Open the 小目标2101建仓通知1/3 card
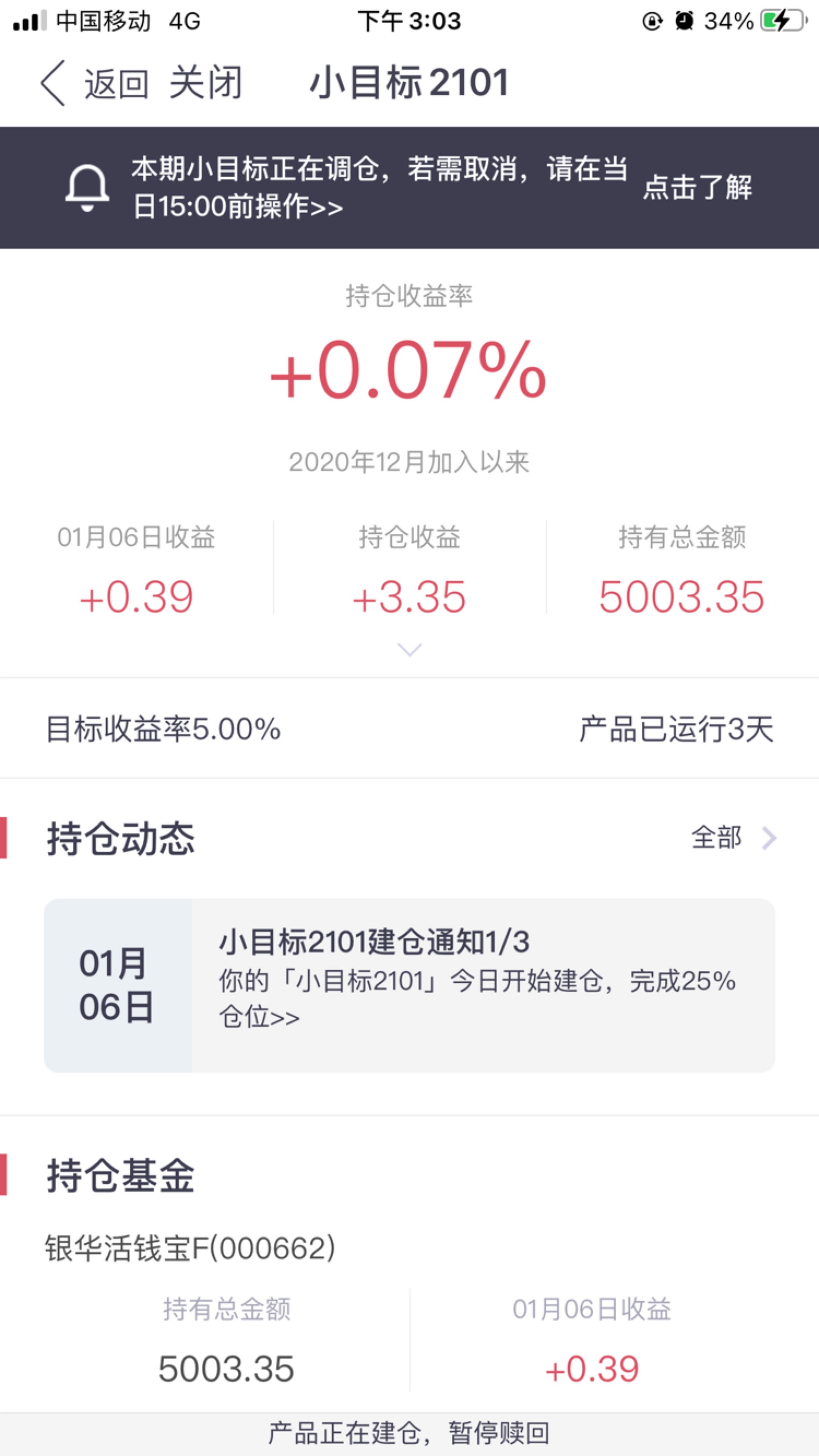Image resolution: width=819 pixels, height=1456 pixels. (409, 986)
